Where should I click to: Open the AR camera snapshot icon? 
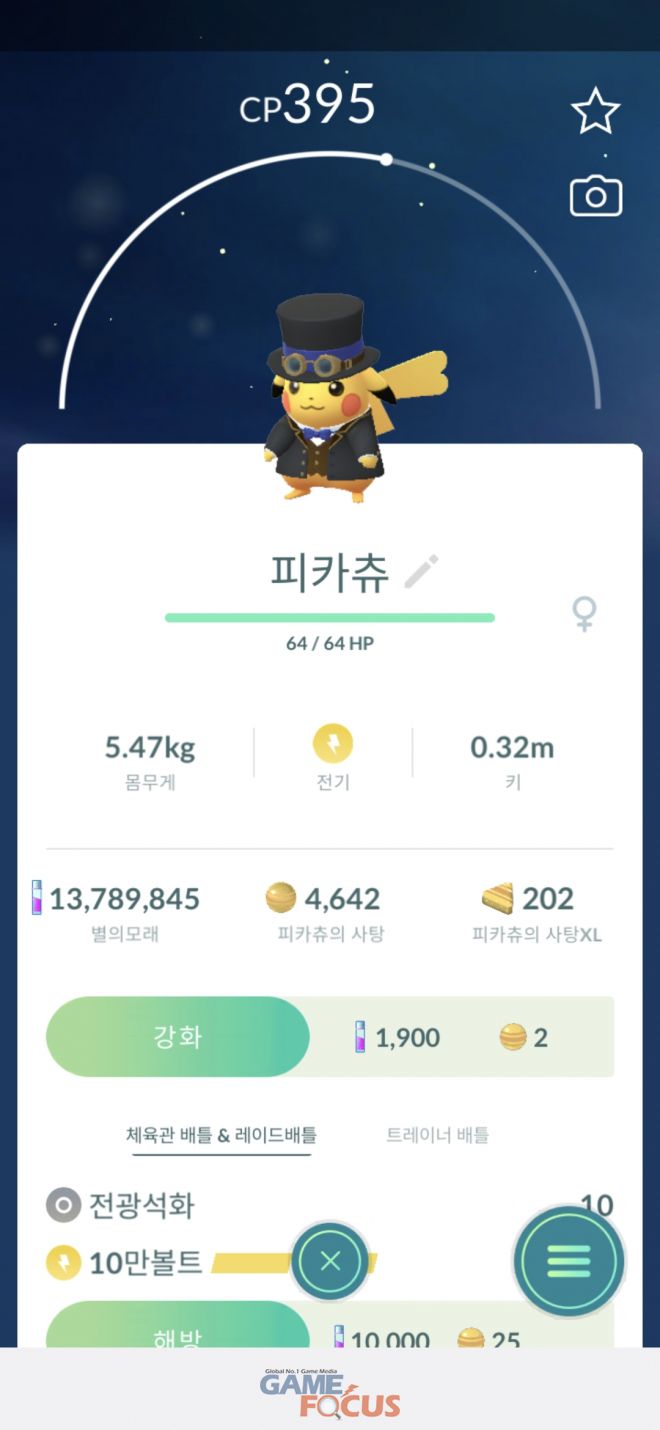pos(596,197)
